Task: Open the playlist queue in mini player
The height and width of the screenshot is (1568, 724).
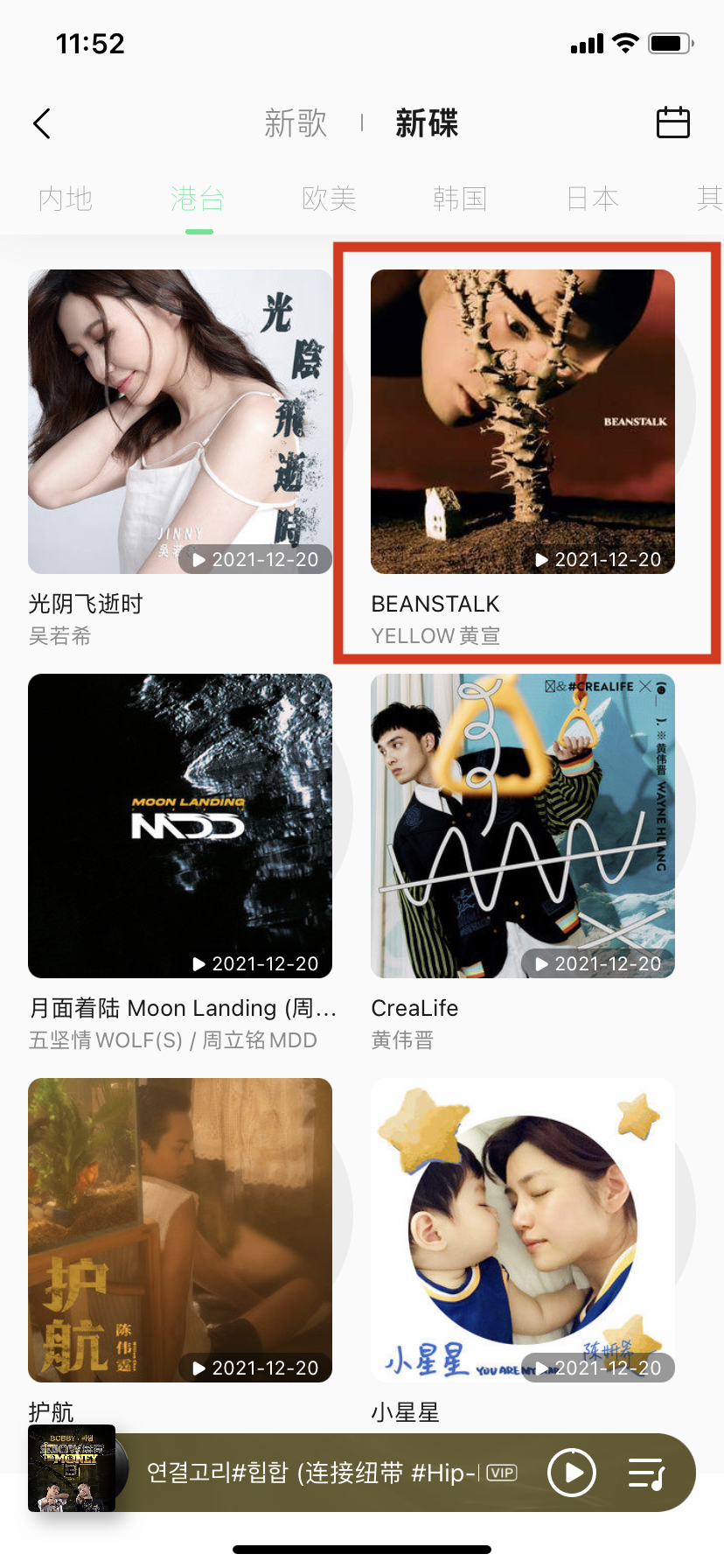Action: [x=647, y=1473]
